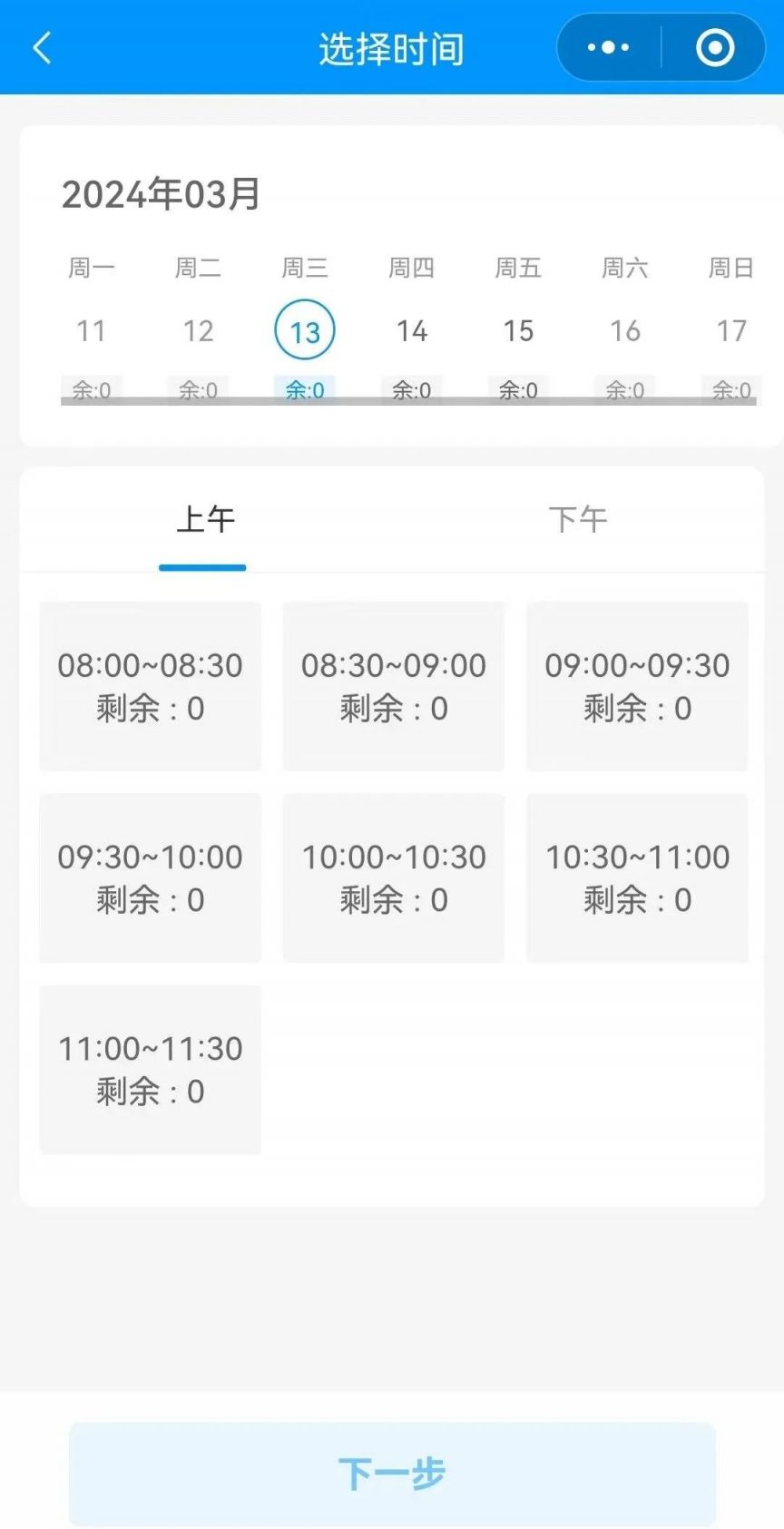This screenshot has height=1529, width=784.
Task: Switch to the 下午 tab
Action: [578, 520]
